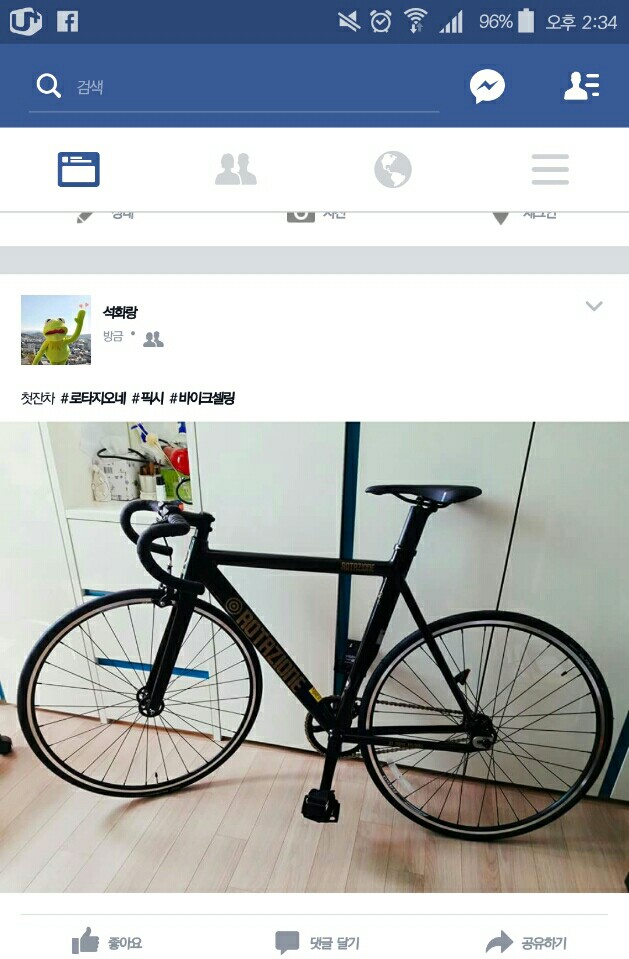Open the hashtag #로타지오네

pyautogui.click(x=93, y=398)
